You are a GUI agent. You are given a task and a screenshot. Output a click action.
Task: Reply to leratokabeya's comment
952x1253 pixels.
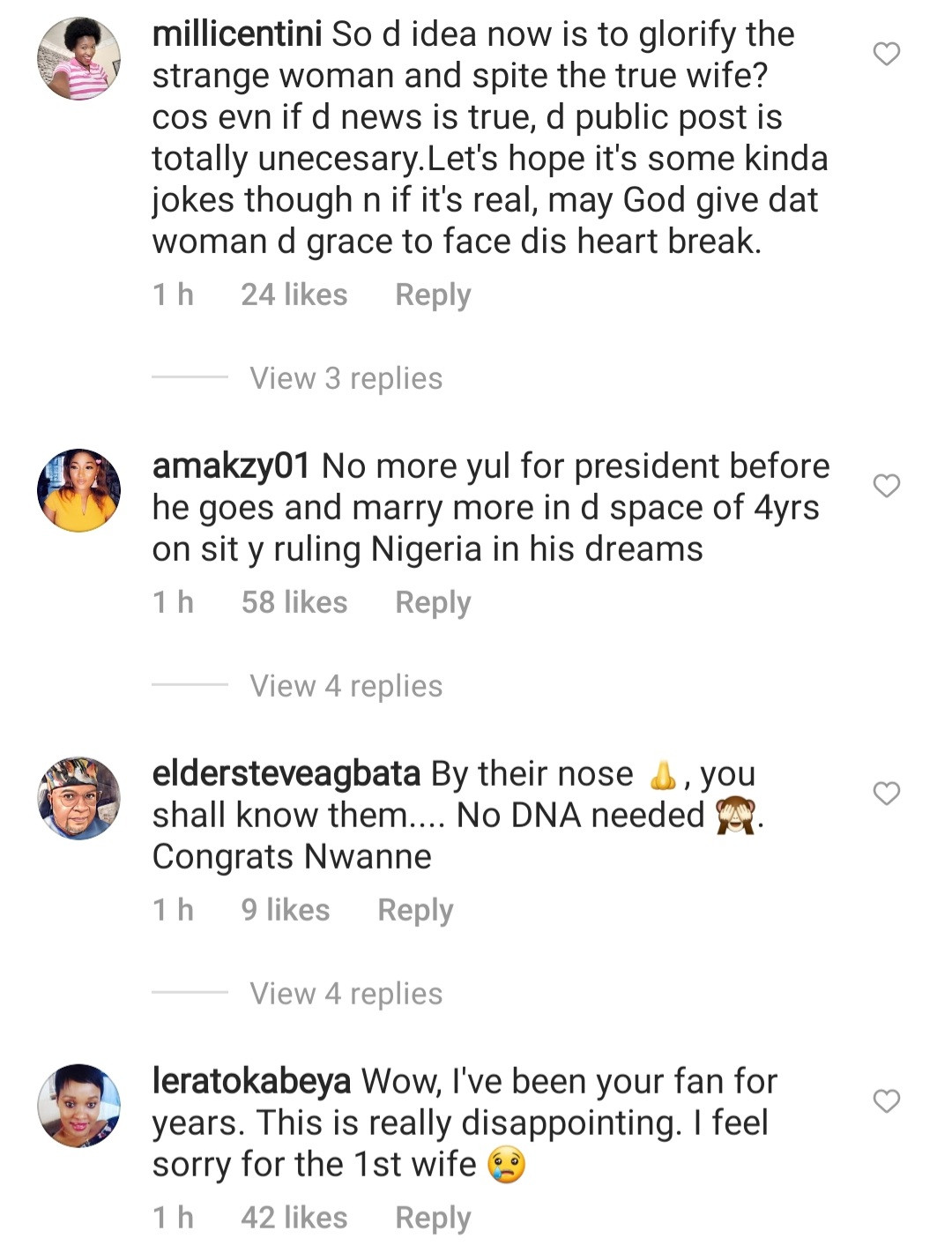(x=431, y=1218)
